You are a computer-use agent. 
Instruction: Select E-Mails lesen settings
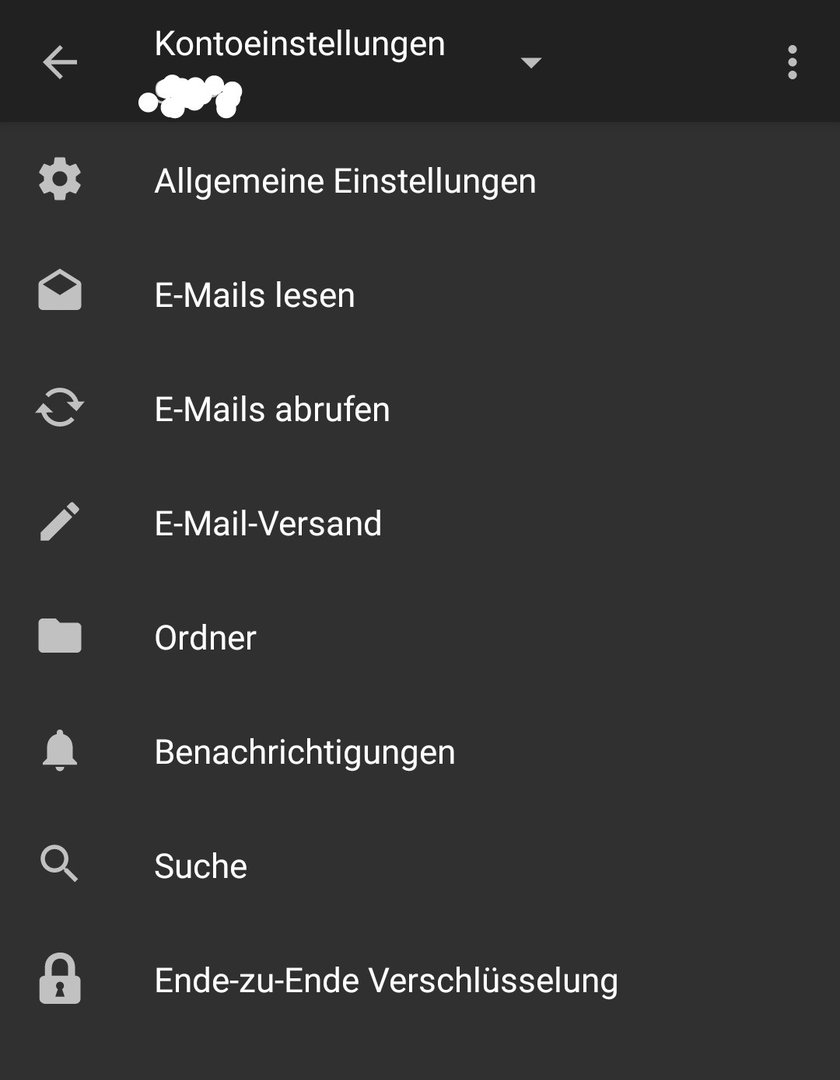click(x=255, y=296)
